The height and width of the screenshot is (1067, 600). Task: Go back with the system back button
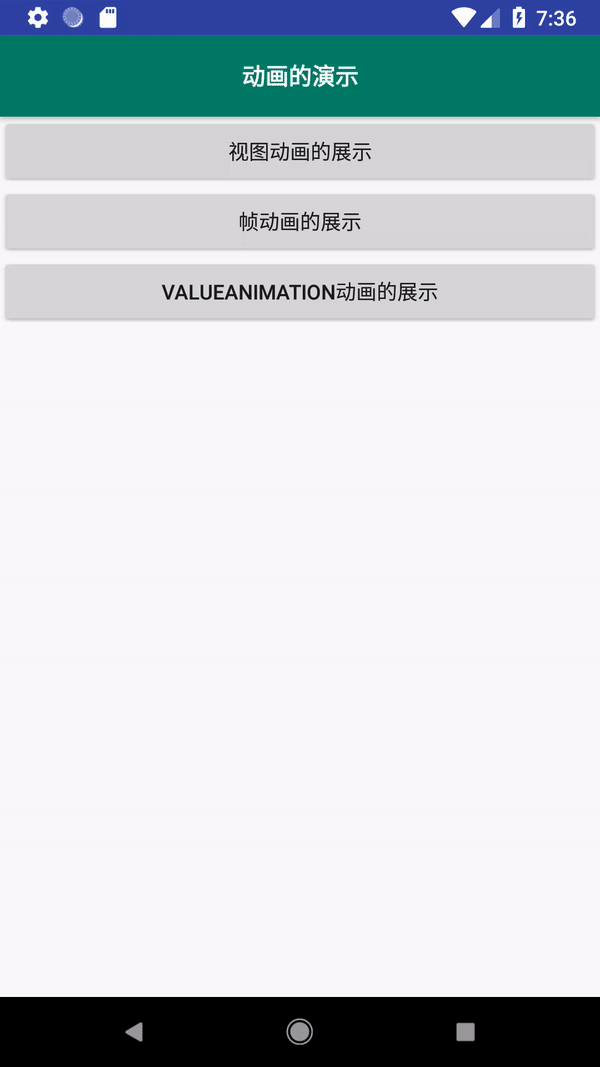click(134, 1031)
